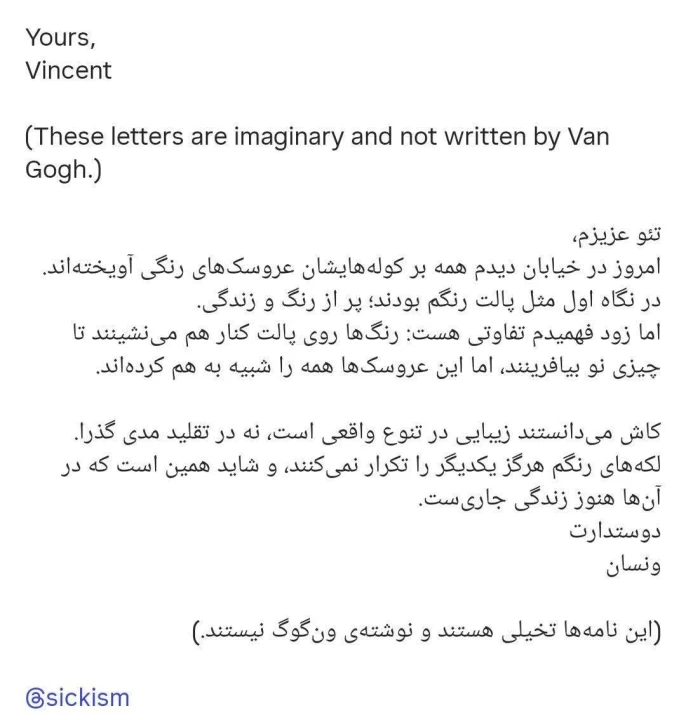Open the @sickism mention link
This screenshot has width=686, height=720.
(78, 697)
